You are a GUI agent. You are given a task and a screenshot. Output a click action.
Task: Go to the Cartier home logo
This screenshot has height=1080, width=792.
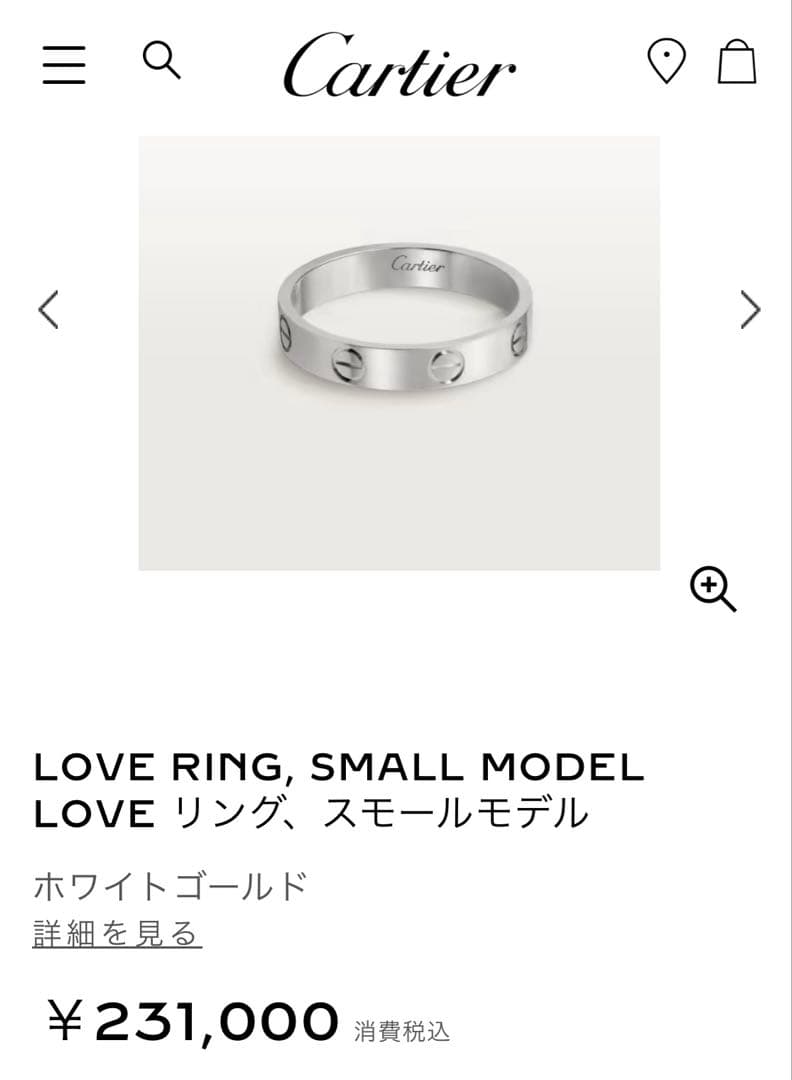pos(399,65)
